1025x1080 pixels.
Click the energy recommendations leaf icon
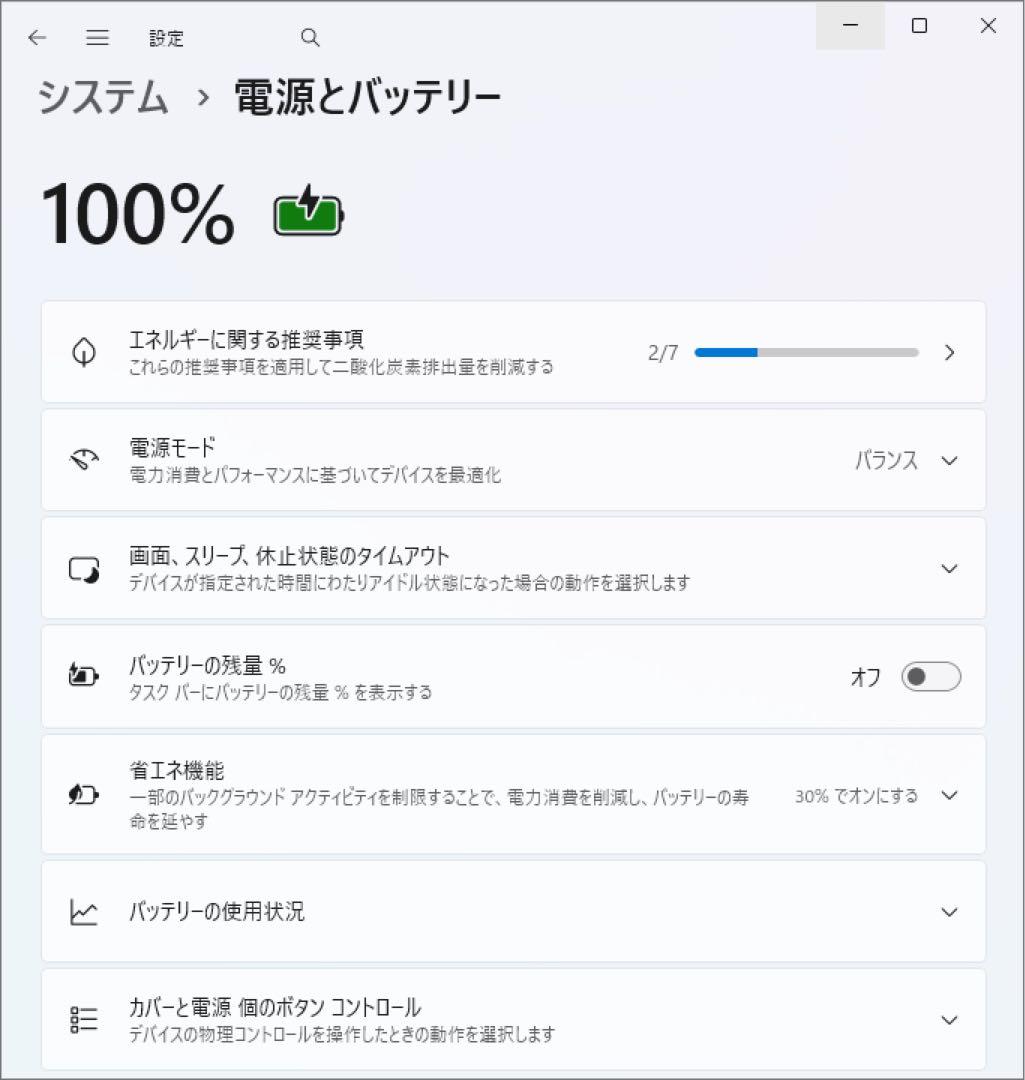(84, 352)
